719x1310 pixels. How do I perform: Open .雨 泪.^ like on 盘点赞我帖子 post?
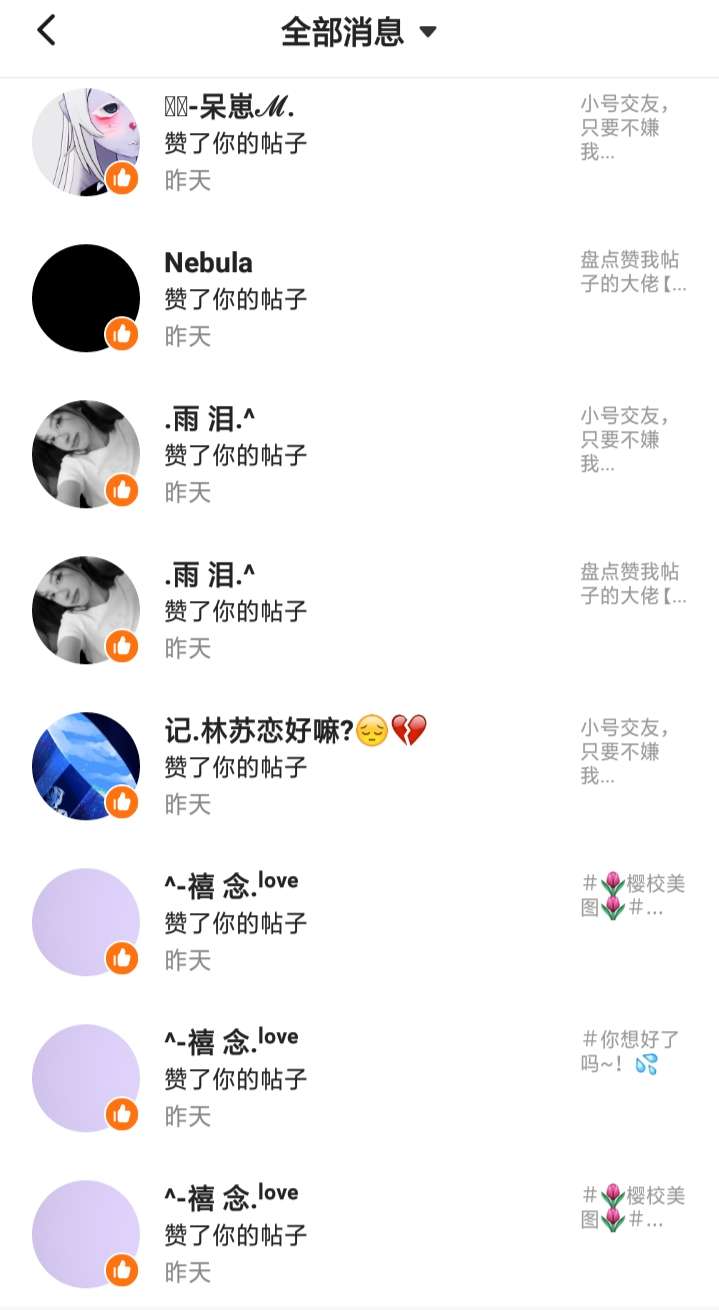click(x=360, y=610)
